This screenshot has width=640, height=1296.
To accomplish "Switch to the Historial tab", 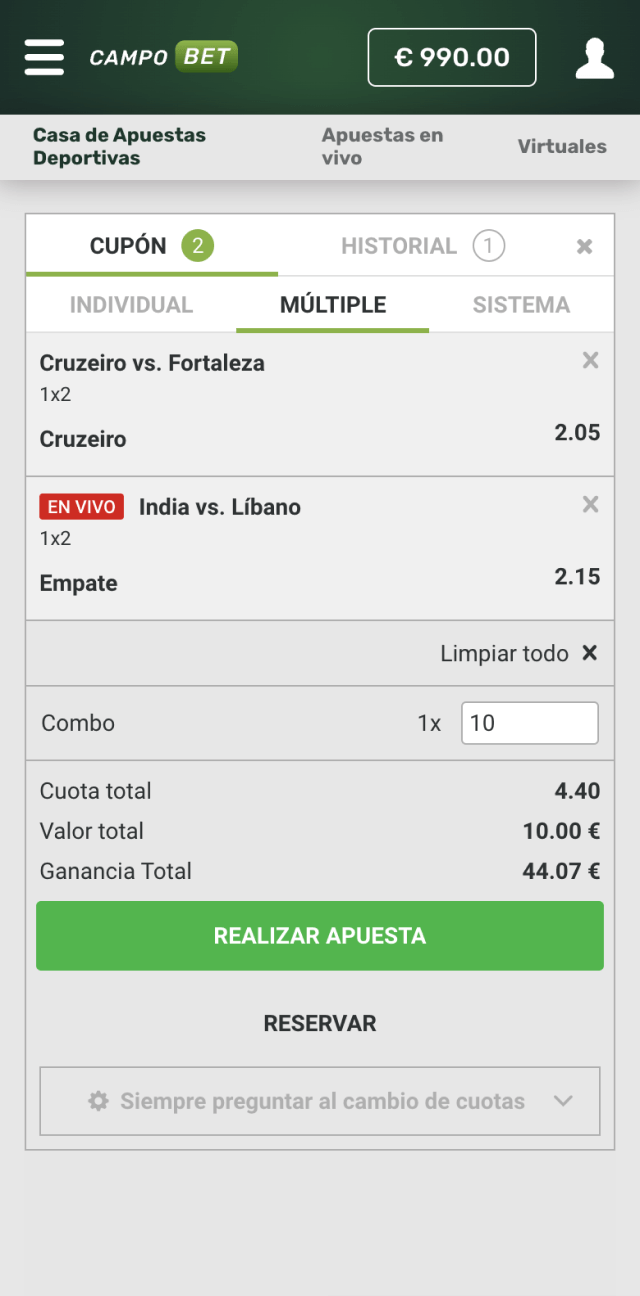I will coord(422,246).
